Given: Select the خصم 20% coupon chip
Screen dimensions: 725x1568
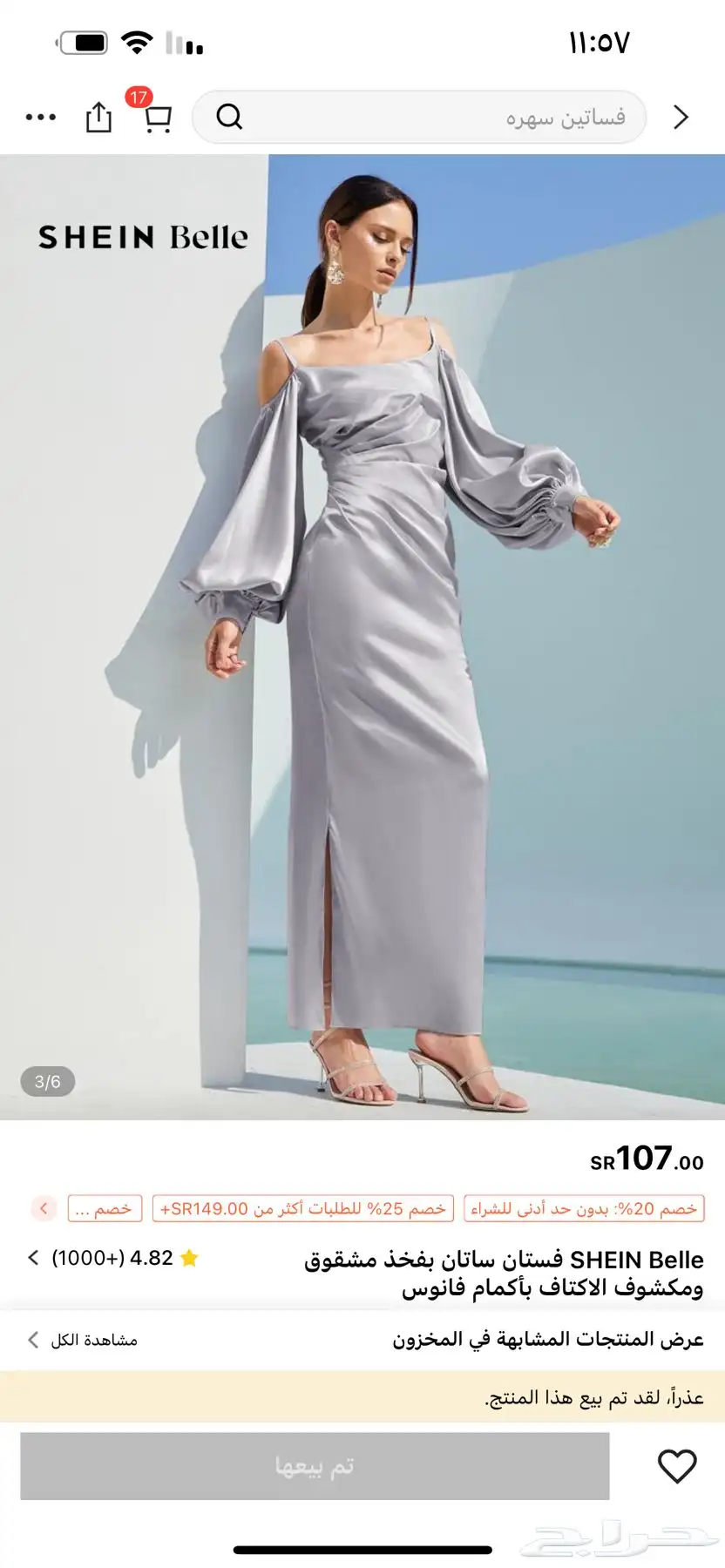Looking at the screenshot, I should (584, 1208).
